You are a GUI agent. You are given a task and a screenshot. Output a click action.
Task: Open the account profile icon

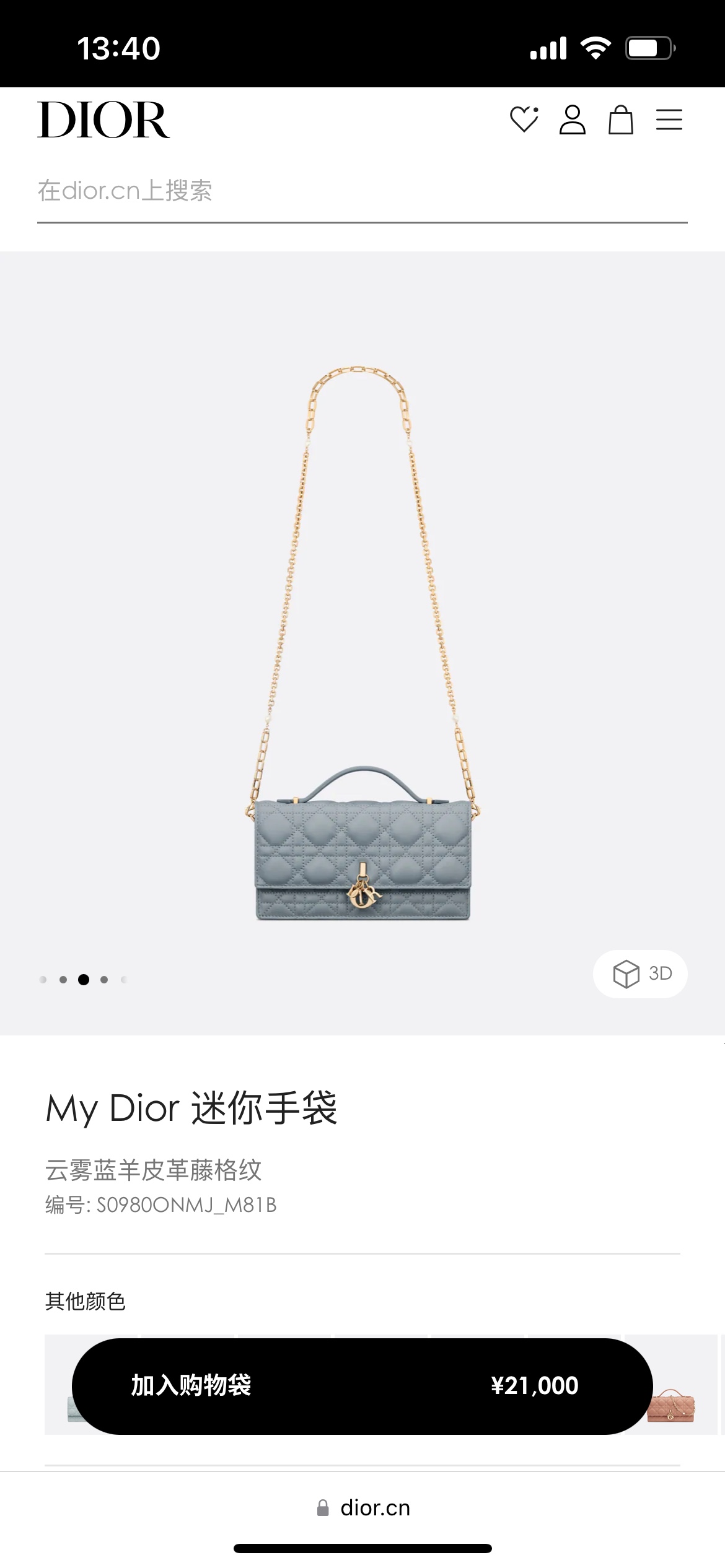tap(572, 120)
